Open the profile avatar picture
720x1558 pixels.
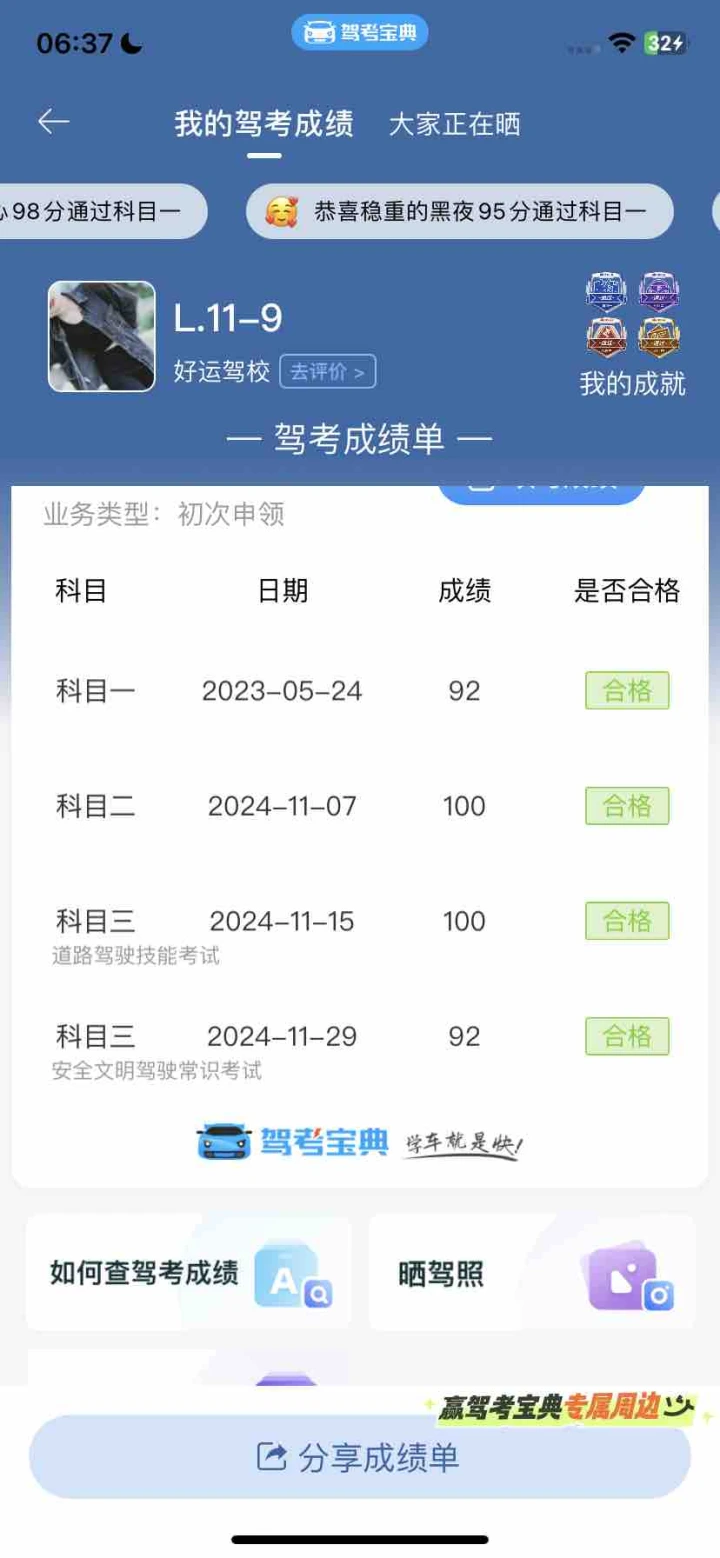click(x=102, y=336)
